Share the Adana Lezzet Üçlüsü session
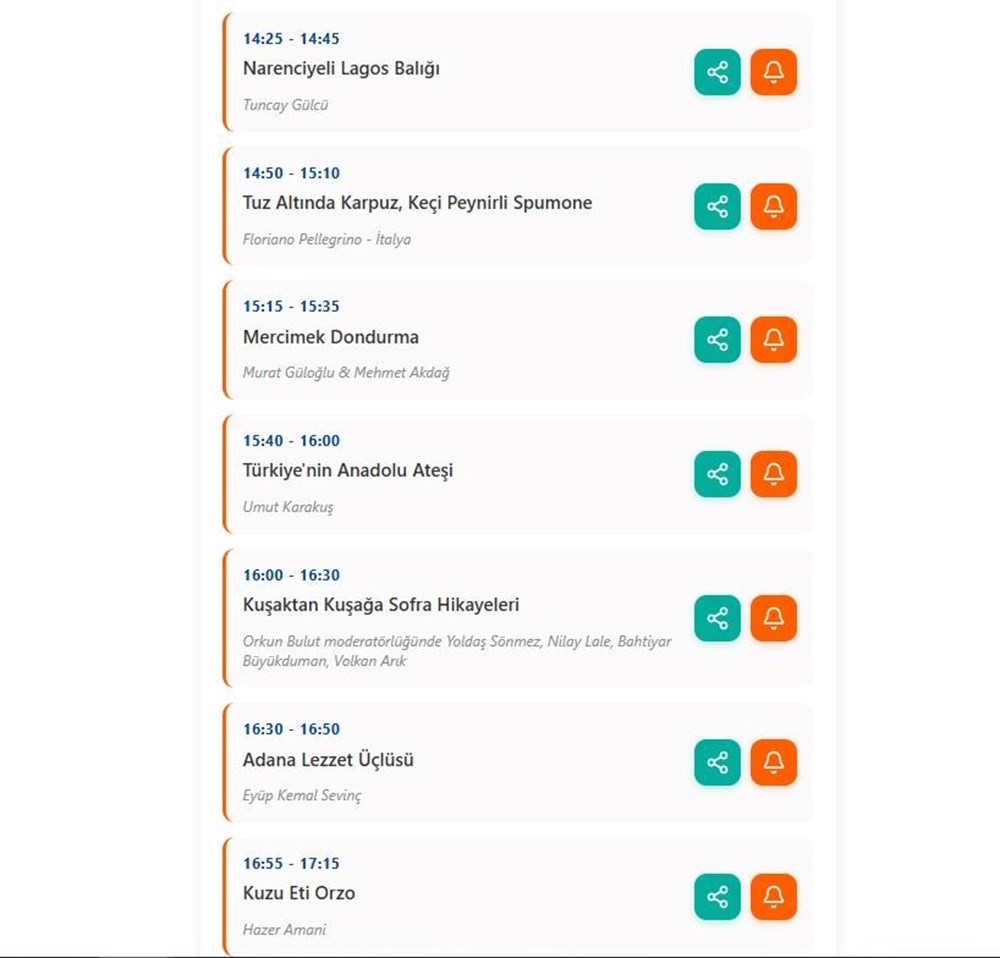 coord(717,763)
